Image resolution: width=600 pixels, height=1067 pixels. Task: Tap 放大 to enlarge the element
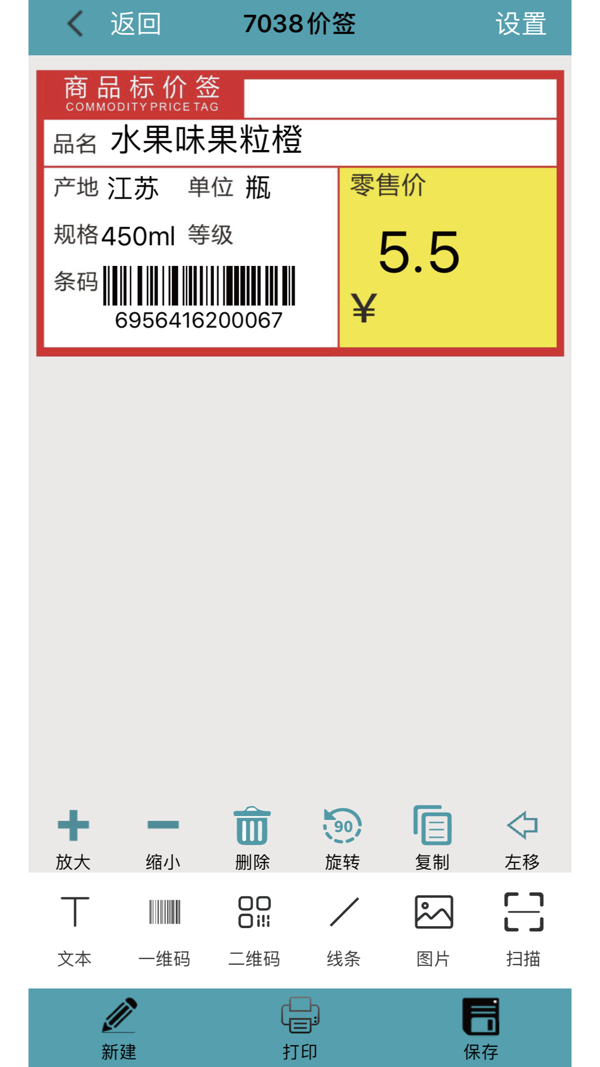point(73,838)
